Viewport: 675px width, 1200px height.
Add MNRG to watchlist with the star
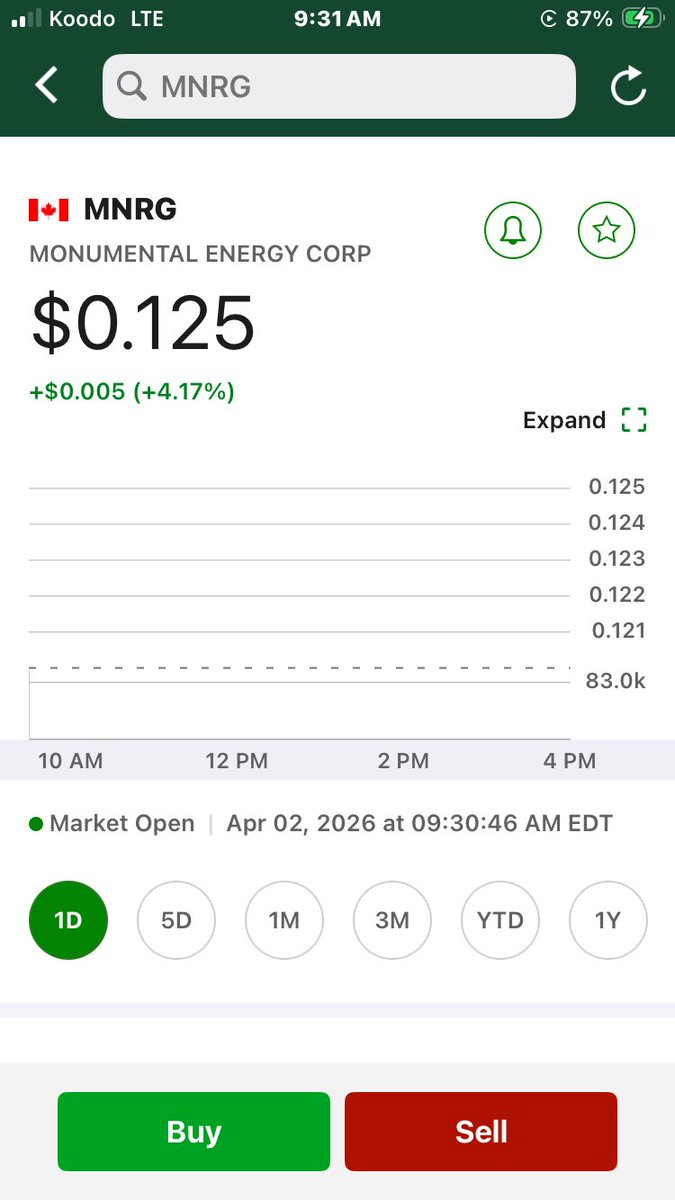606,231
